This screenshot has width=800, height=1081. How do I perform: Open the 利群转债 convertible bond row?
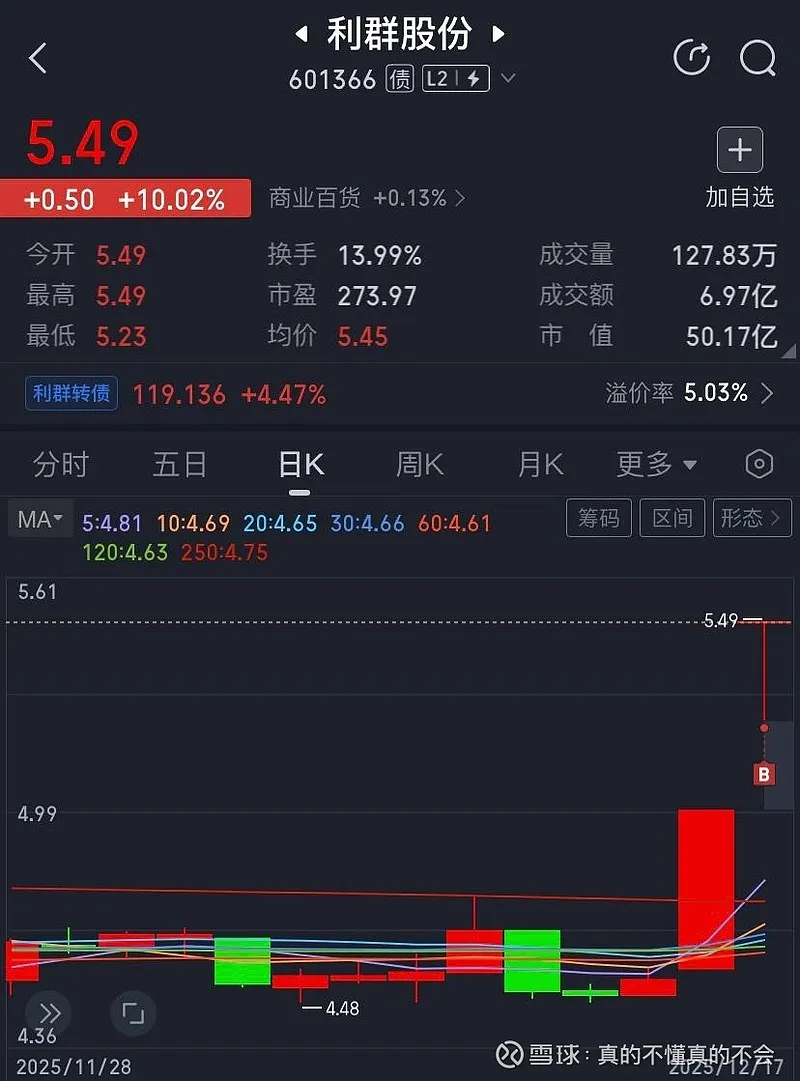400,394
